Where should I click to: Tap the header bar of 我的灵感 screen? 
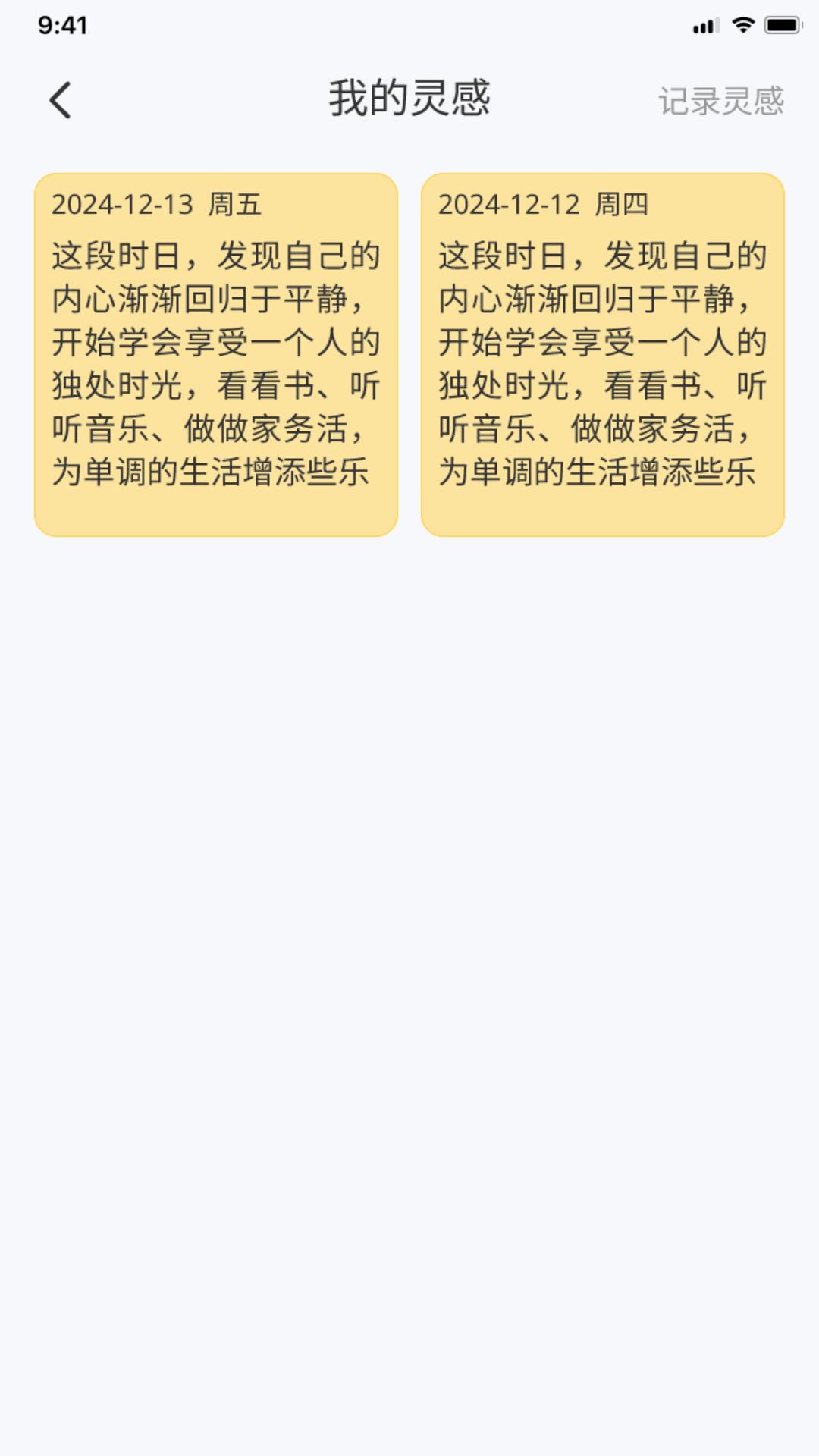coord(409,97)
